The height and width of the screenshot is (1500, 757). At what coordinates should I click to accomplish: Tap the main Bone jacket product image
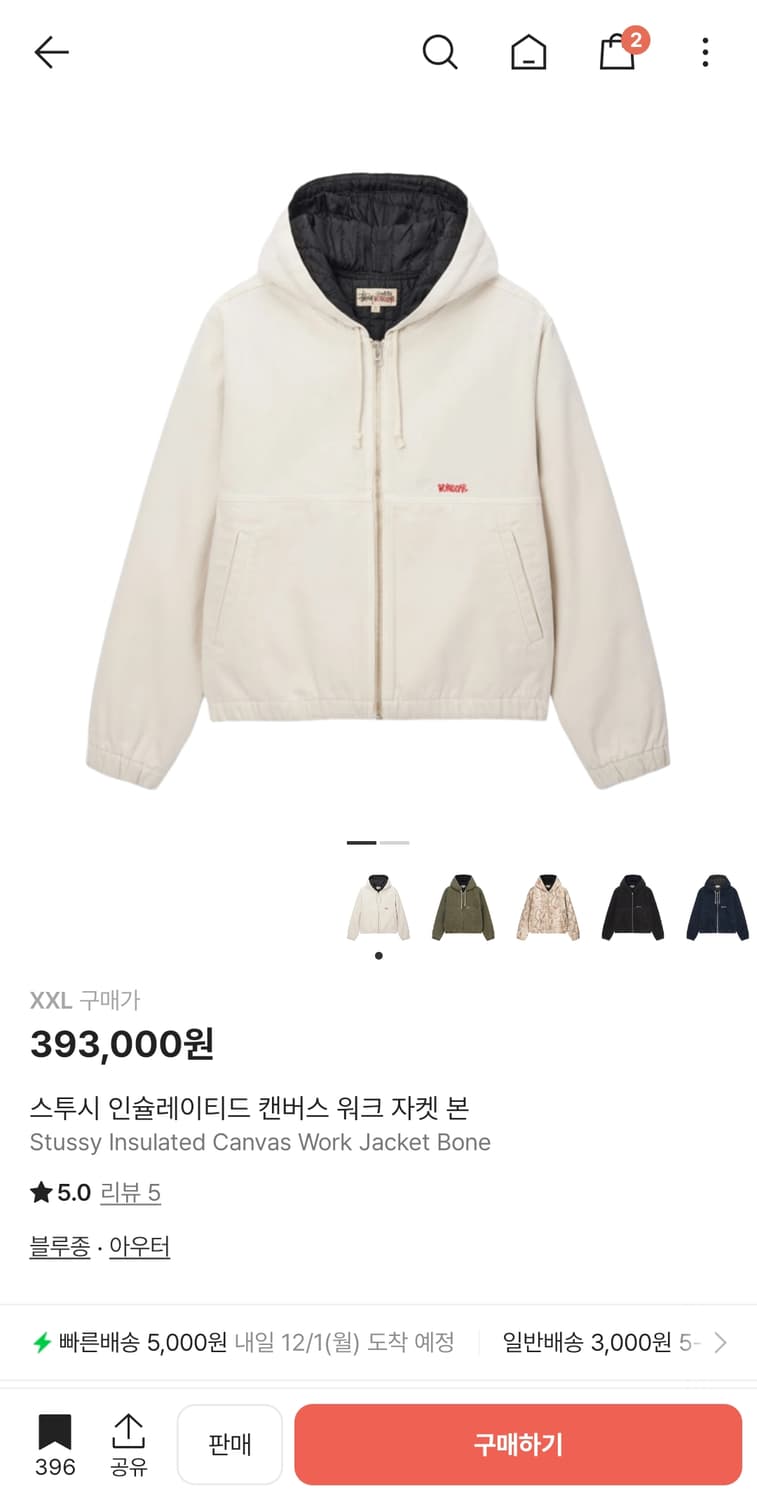click(x=378, y=470)
